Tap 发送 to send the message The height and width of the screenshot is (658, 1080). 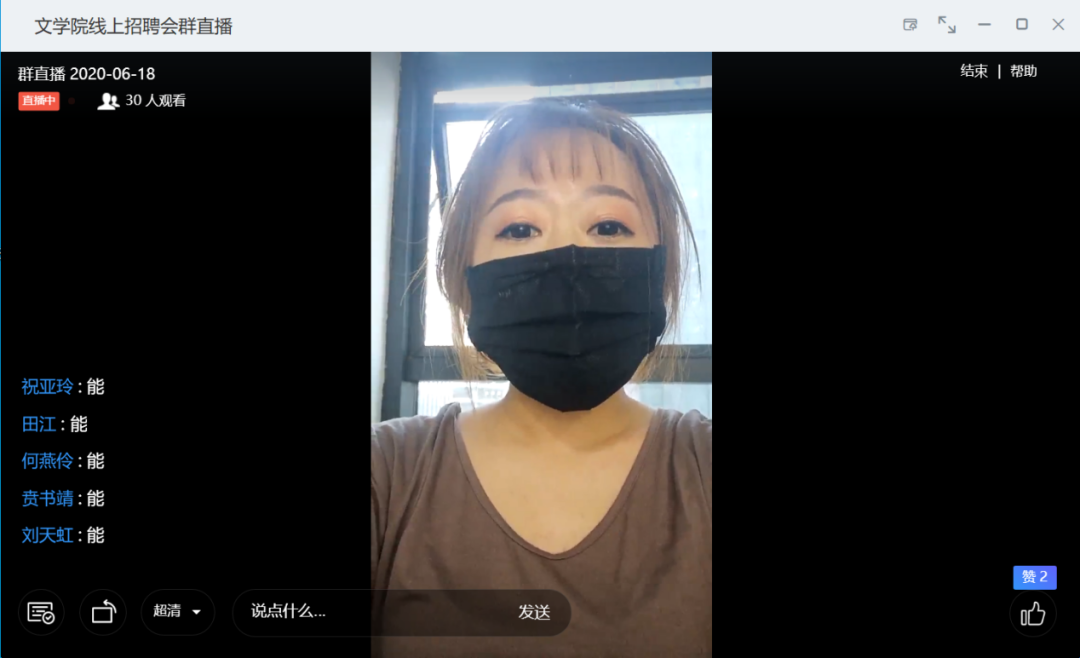tap(534, 612)
